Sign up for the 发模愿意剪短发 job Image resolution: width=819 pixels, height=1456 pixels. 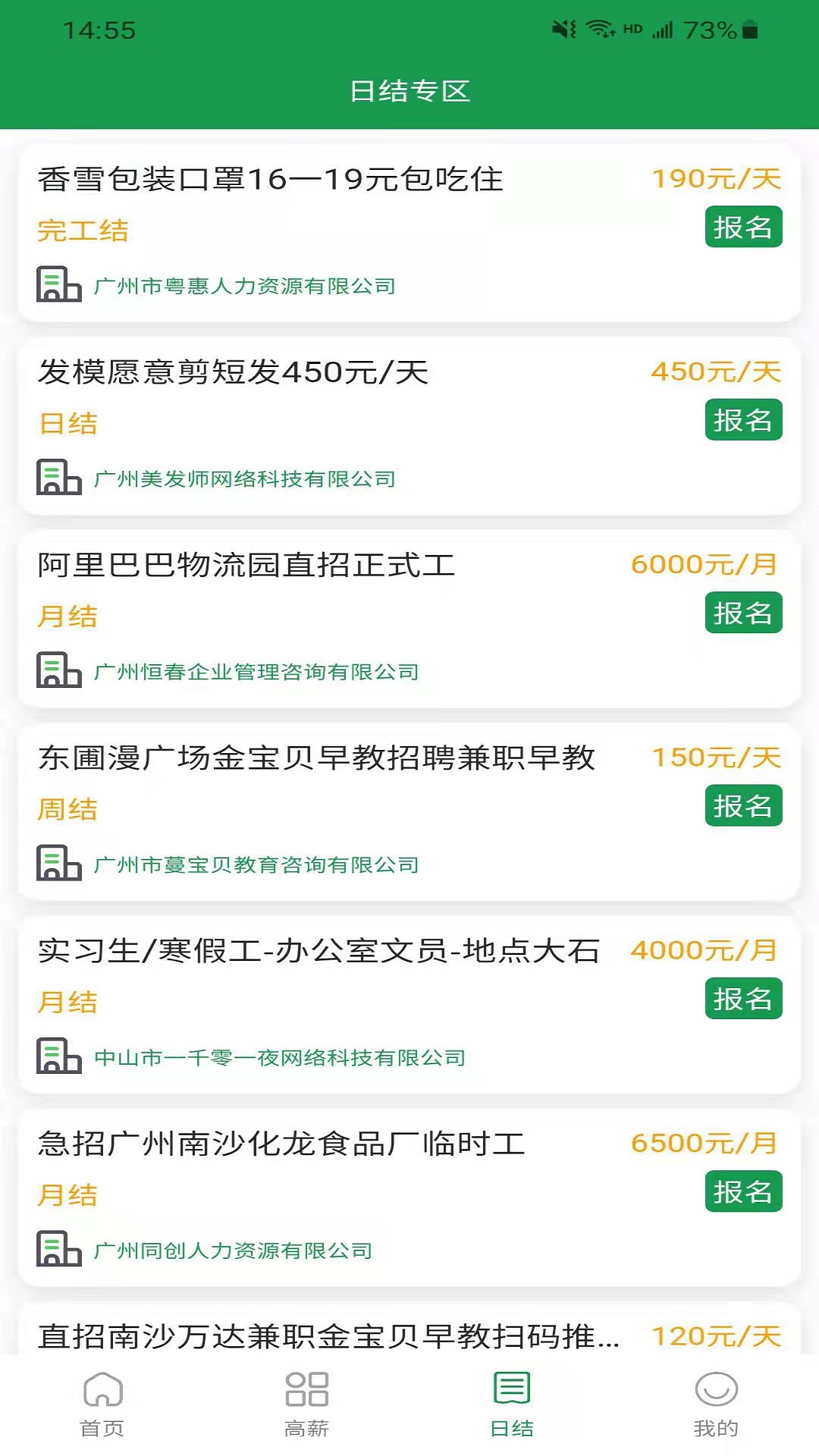point(742,420)
